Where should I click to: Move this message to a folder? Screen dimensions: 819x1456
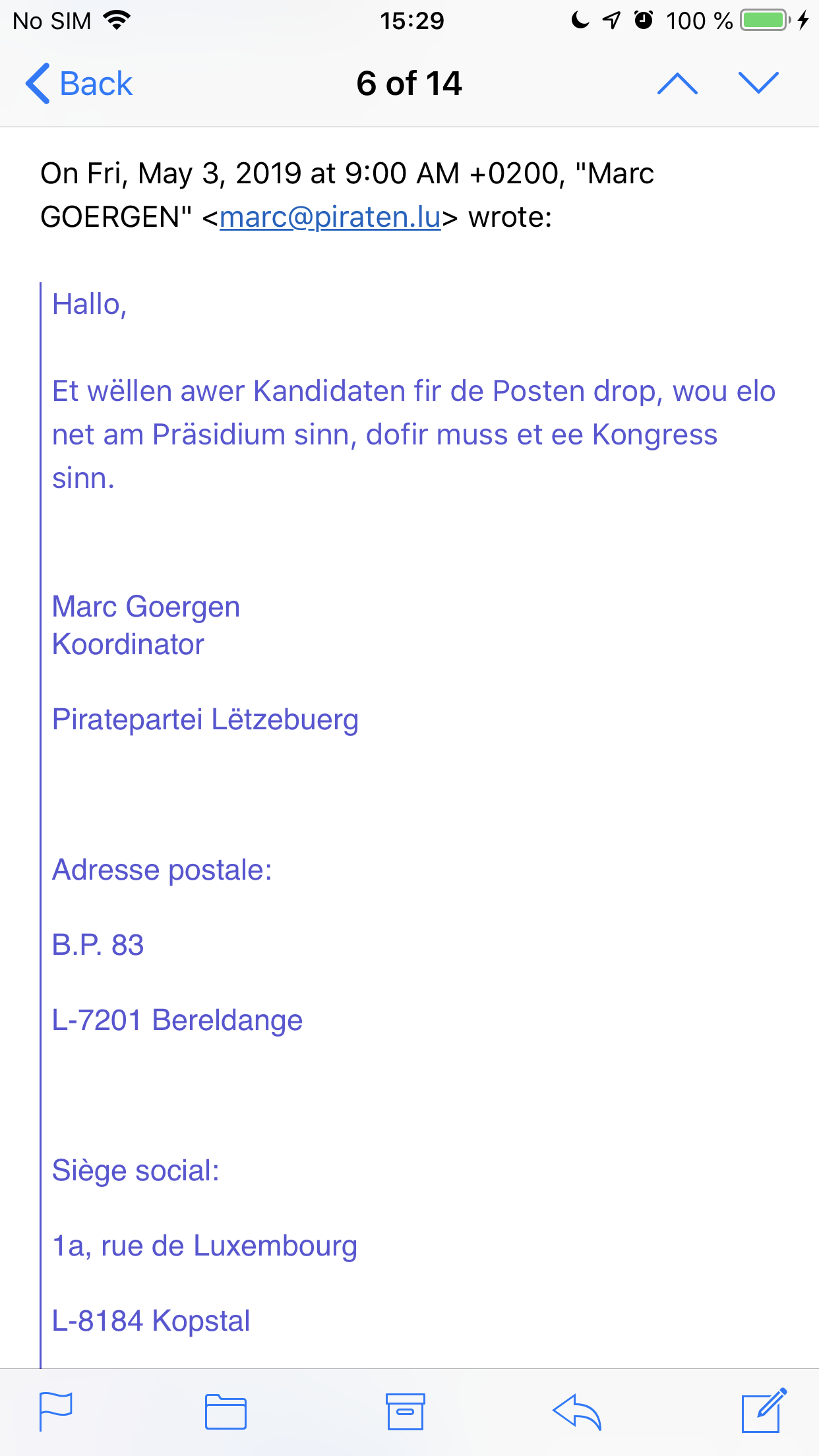point(226,1411)
